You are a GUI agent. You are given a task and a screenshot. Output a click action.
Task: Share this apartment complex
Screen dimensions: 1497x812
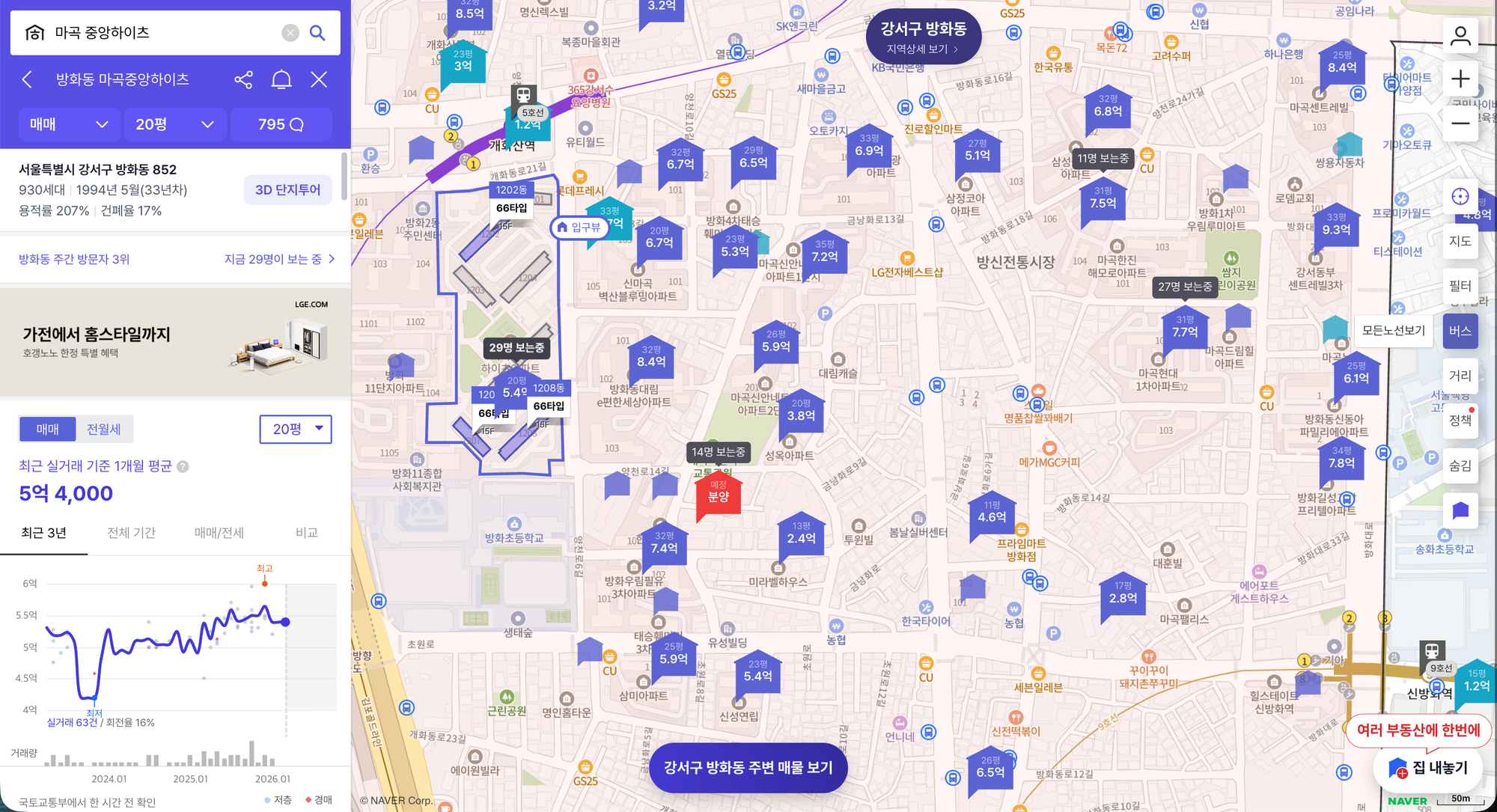tap(243, 79)
